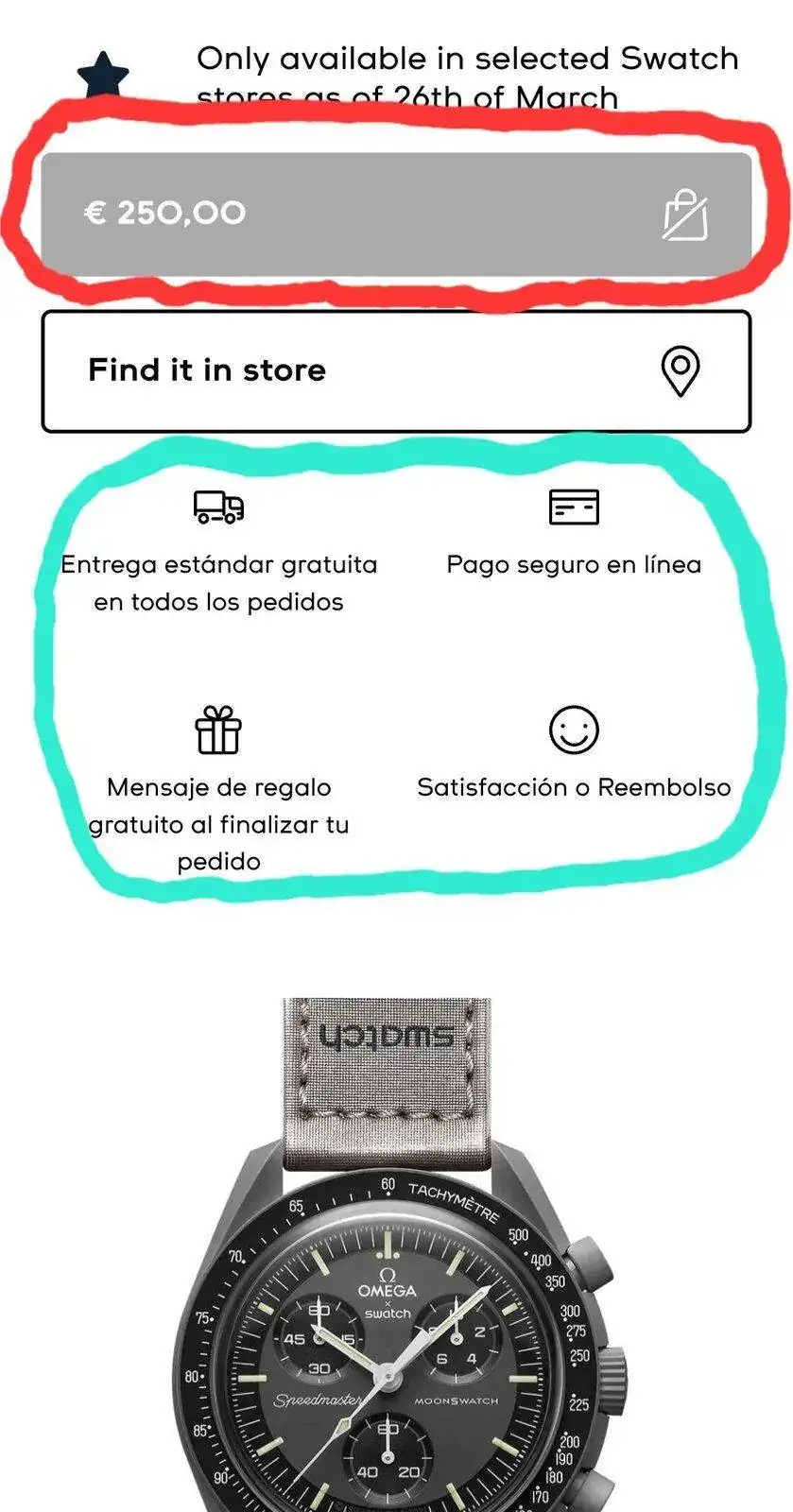Tap the Find it in store button
Screen dimensions: 793x1512
[x=396, y=370]
